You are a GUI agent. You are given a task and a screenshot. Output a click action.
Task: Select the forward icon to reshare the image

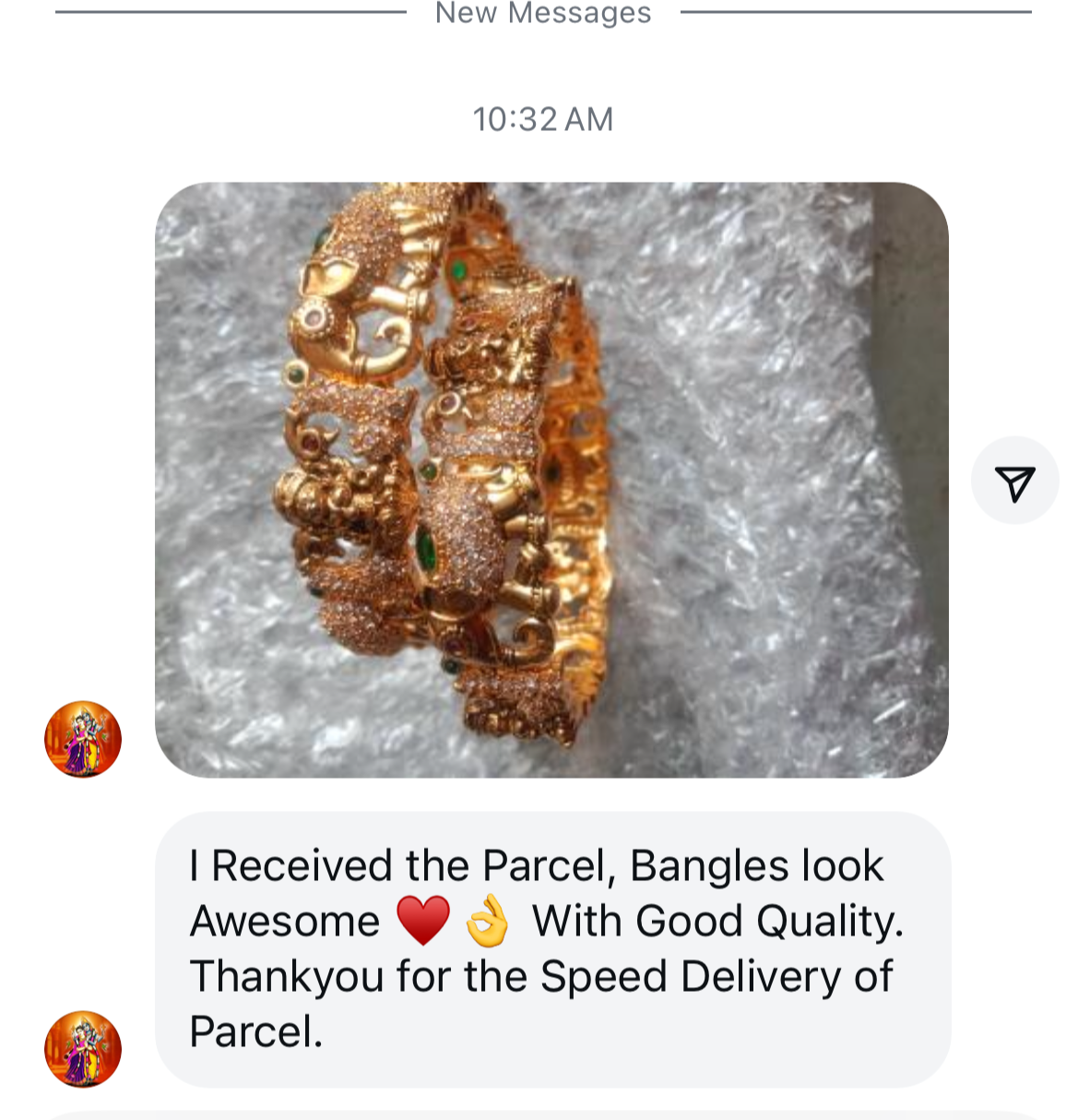(x=1014, y=480)
